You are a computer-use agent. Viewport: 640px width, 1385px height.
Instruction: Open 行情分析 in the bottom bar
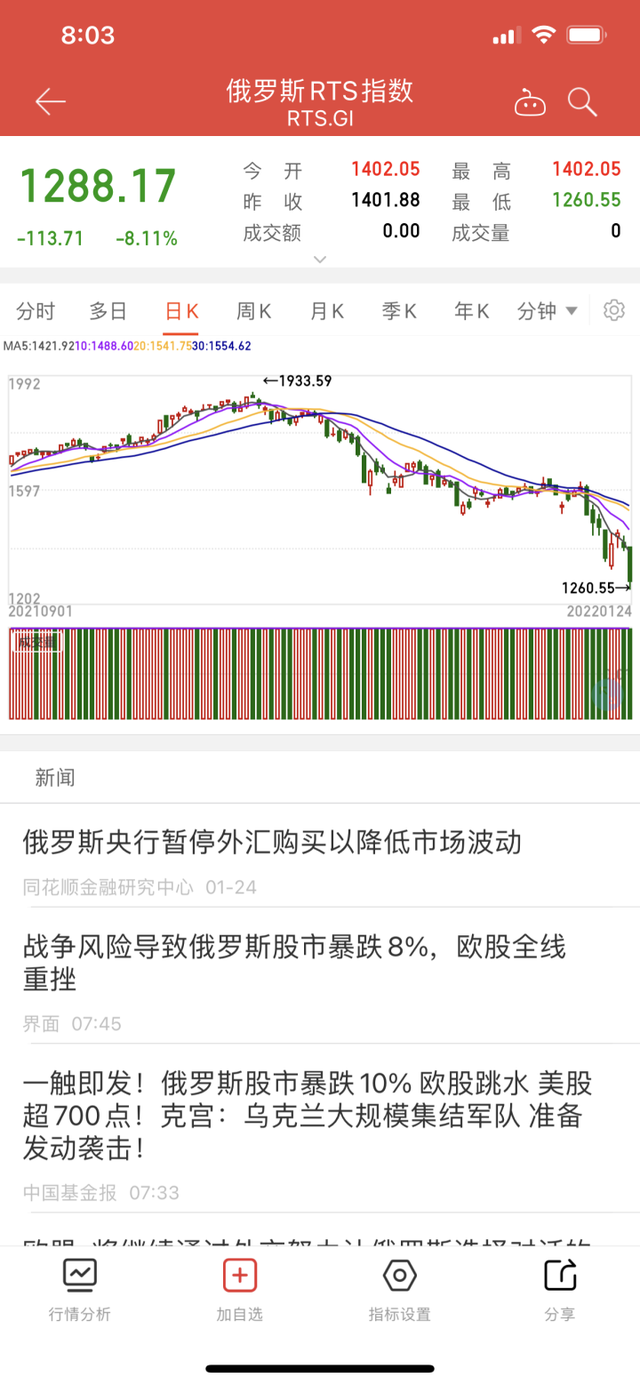(x=80, y=1290)
